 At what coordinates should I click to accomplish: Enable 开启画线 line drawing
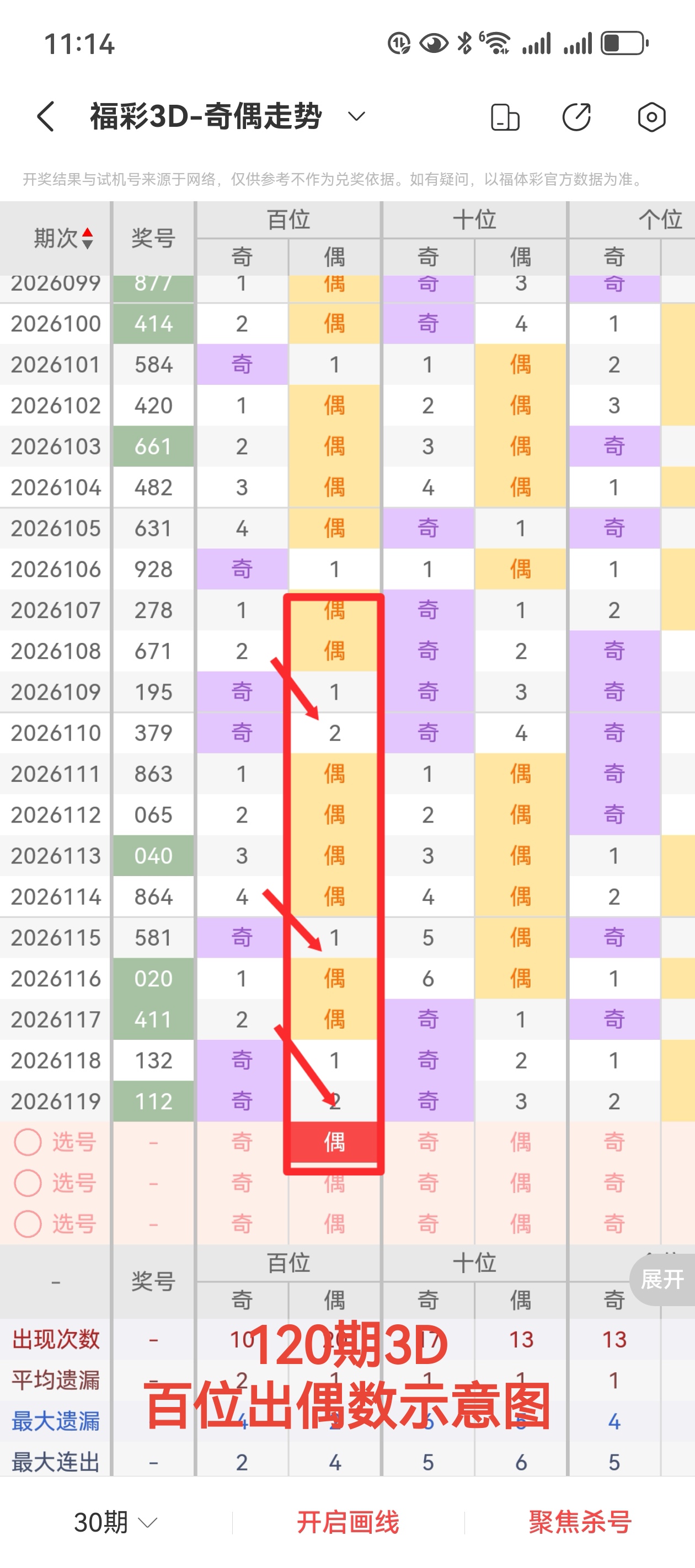(348, 1522)
